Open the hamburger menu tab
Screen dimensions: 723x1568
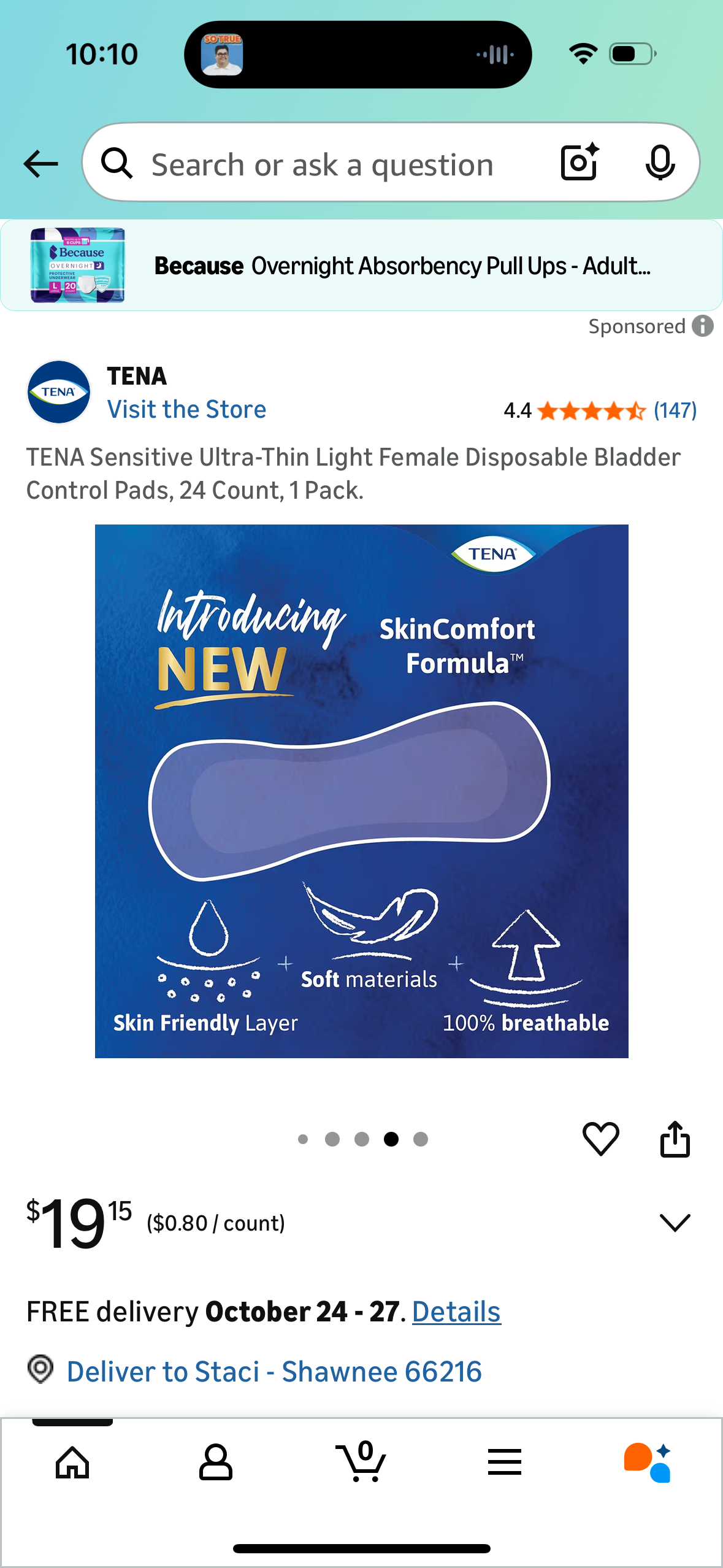tap(505, 1462)
